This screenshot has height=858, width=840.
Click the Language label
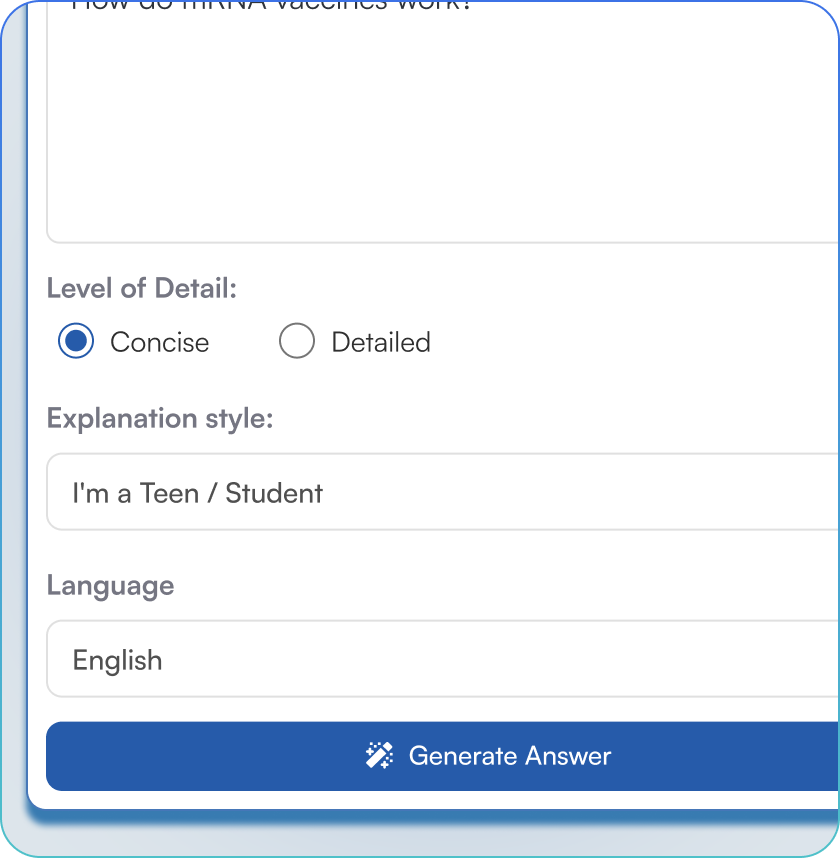[x=110, y=586]
